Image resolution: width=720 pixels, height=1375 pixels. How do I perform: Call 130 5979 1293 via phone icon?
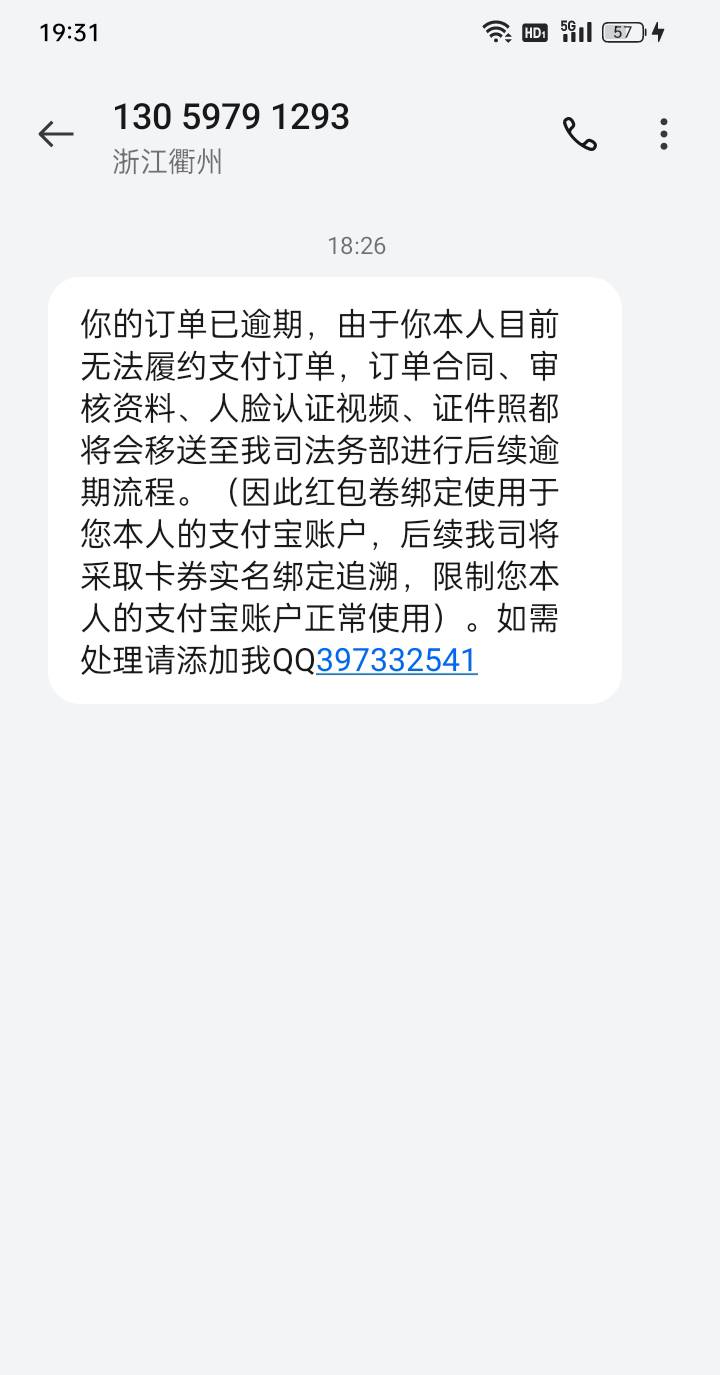[x=580, y=134]
